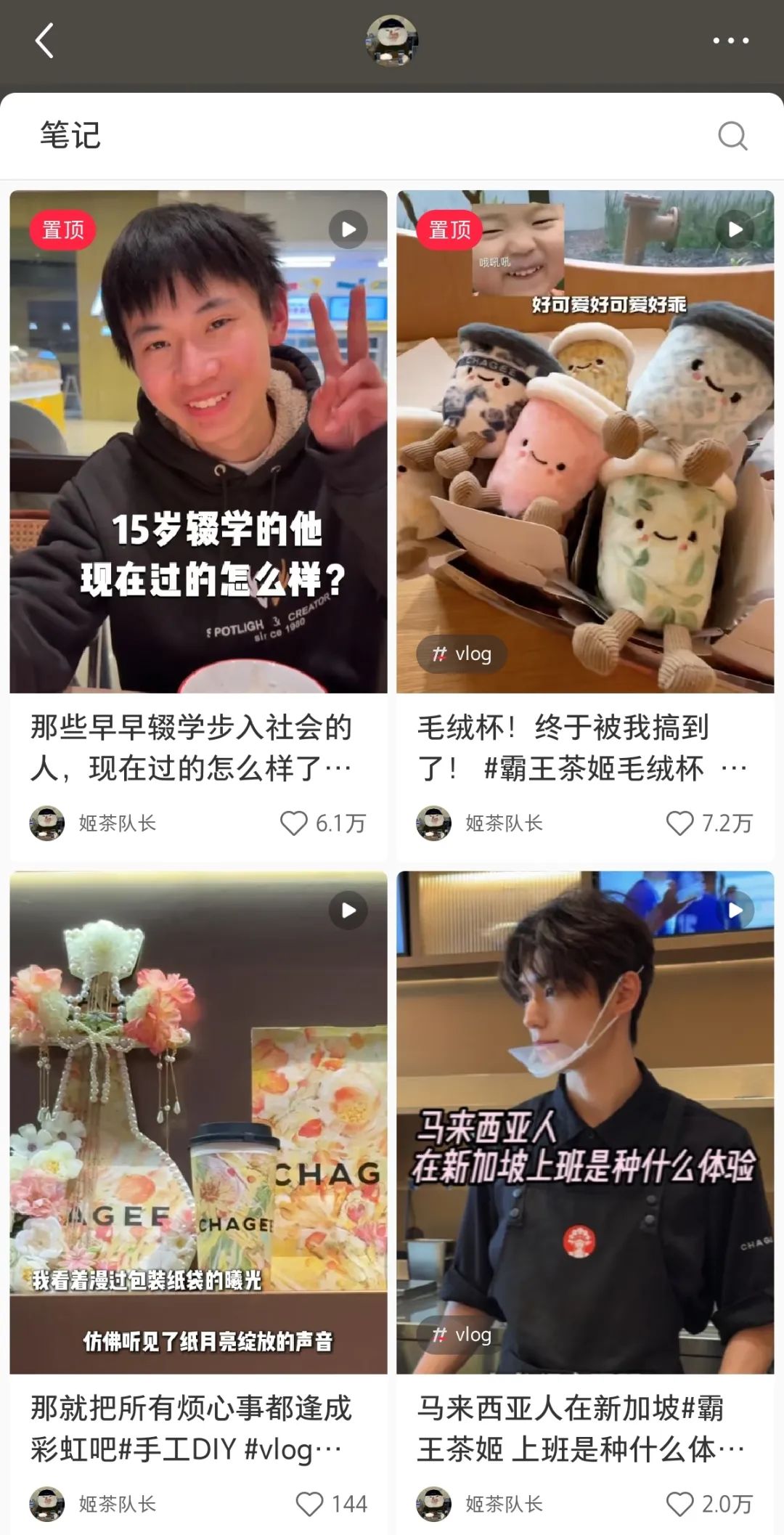Screen dimensions: 784x1535
Task: Tap the profile avatar in the header
Action: click(392, 41)
